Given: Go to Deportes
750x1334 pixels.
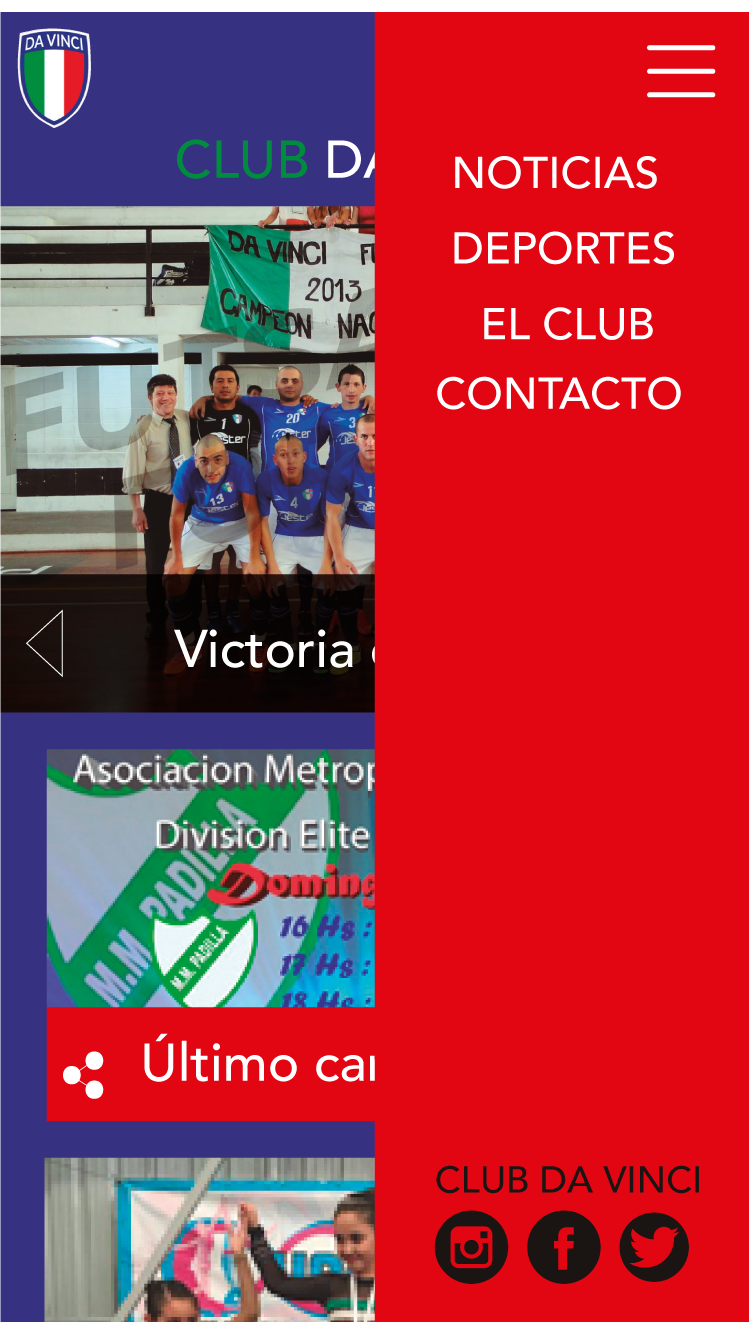Looking at the screenshot, I should 563,248.
